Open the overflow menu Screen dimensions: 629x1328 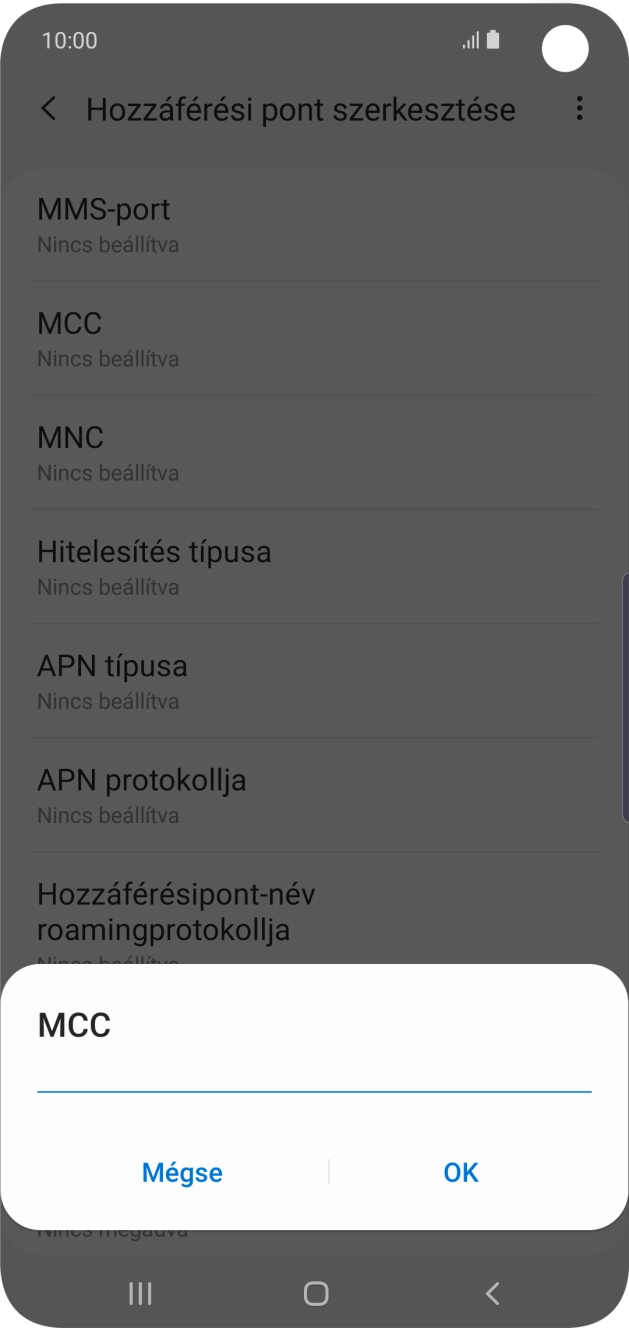click(579, 109)
